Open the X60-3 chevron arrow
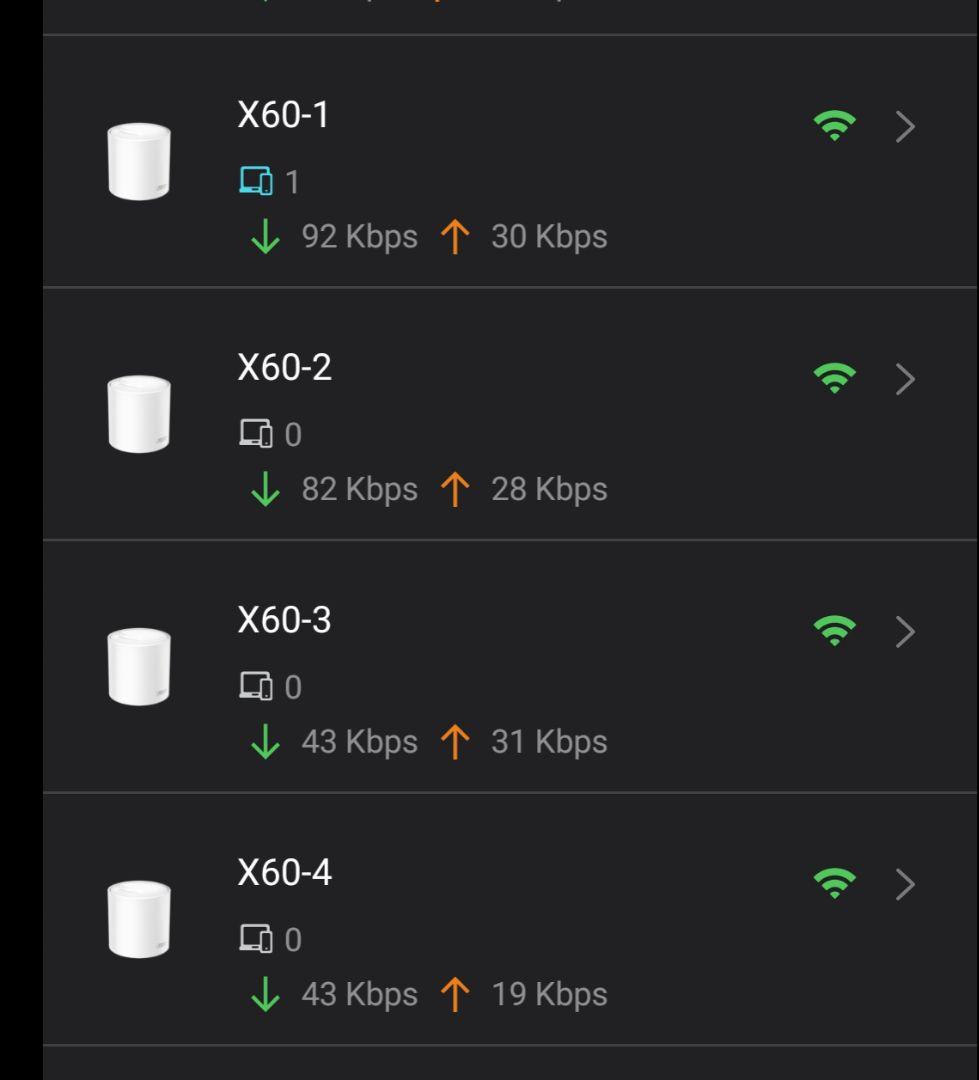Viewport: 979px width, 1080px height. coord(905,631)
